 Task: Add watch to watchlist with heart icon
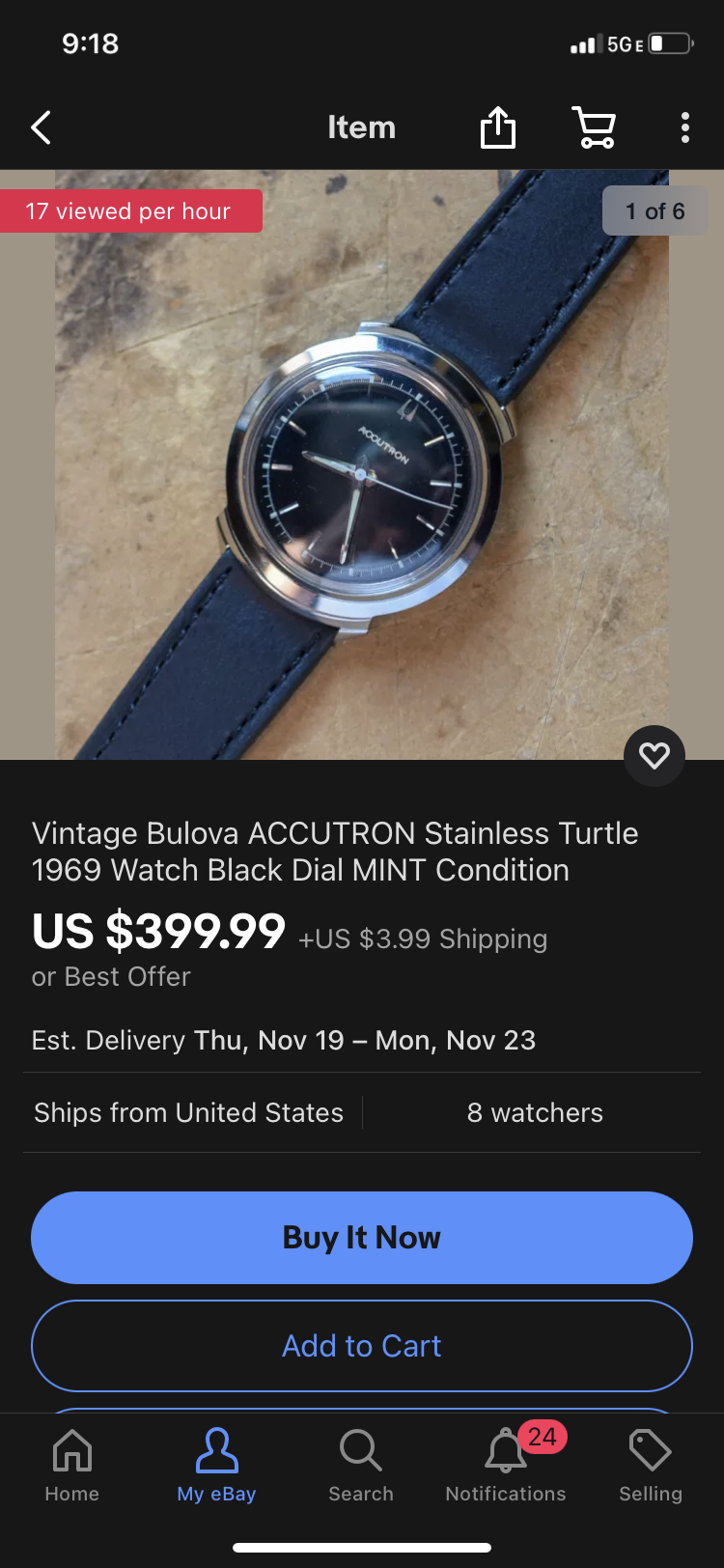click(x=654, y=755)
